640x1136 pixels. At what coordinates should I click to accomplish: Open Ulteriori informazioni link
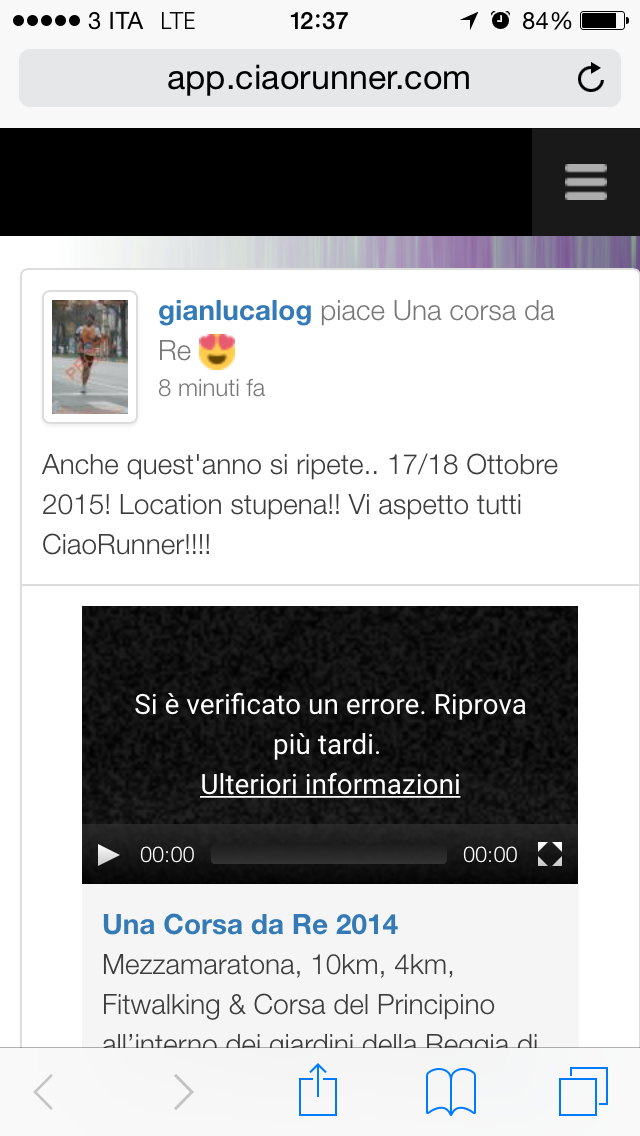(x=331, y=785)
